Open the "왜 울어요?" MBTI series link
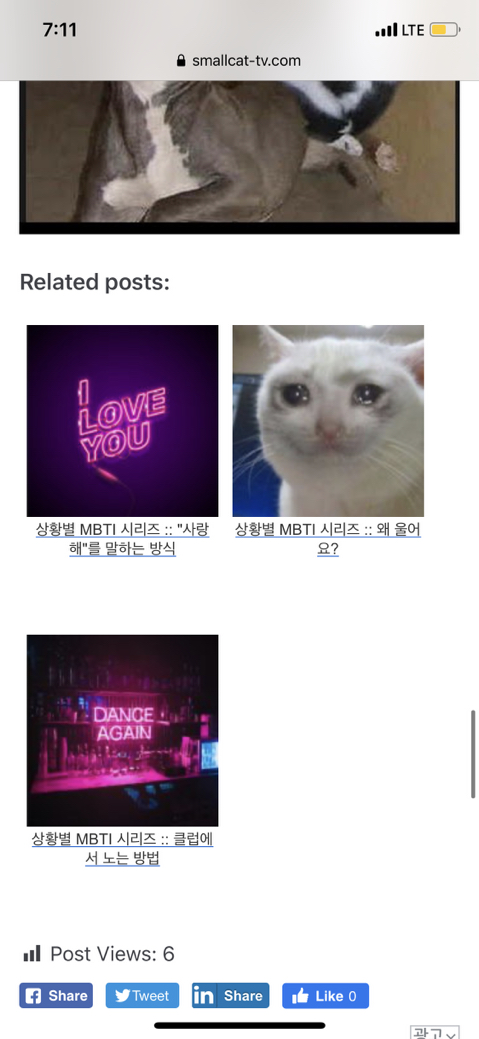Viewport: 479px width, 1039px height. point(328,539)
